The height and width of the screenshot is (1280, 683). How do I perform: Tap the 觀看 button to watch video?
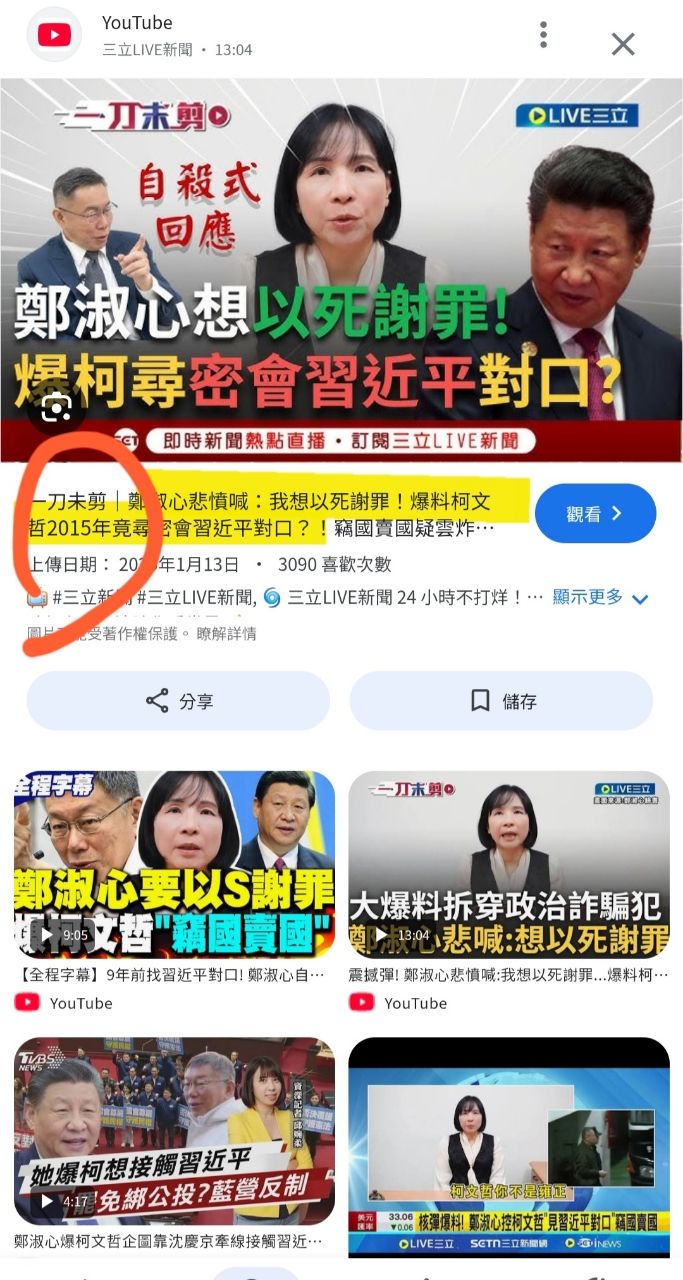[595, 514]
